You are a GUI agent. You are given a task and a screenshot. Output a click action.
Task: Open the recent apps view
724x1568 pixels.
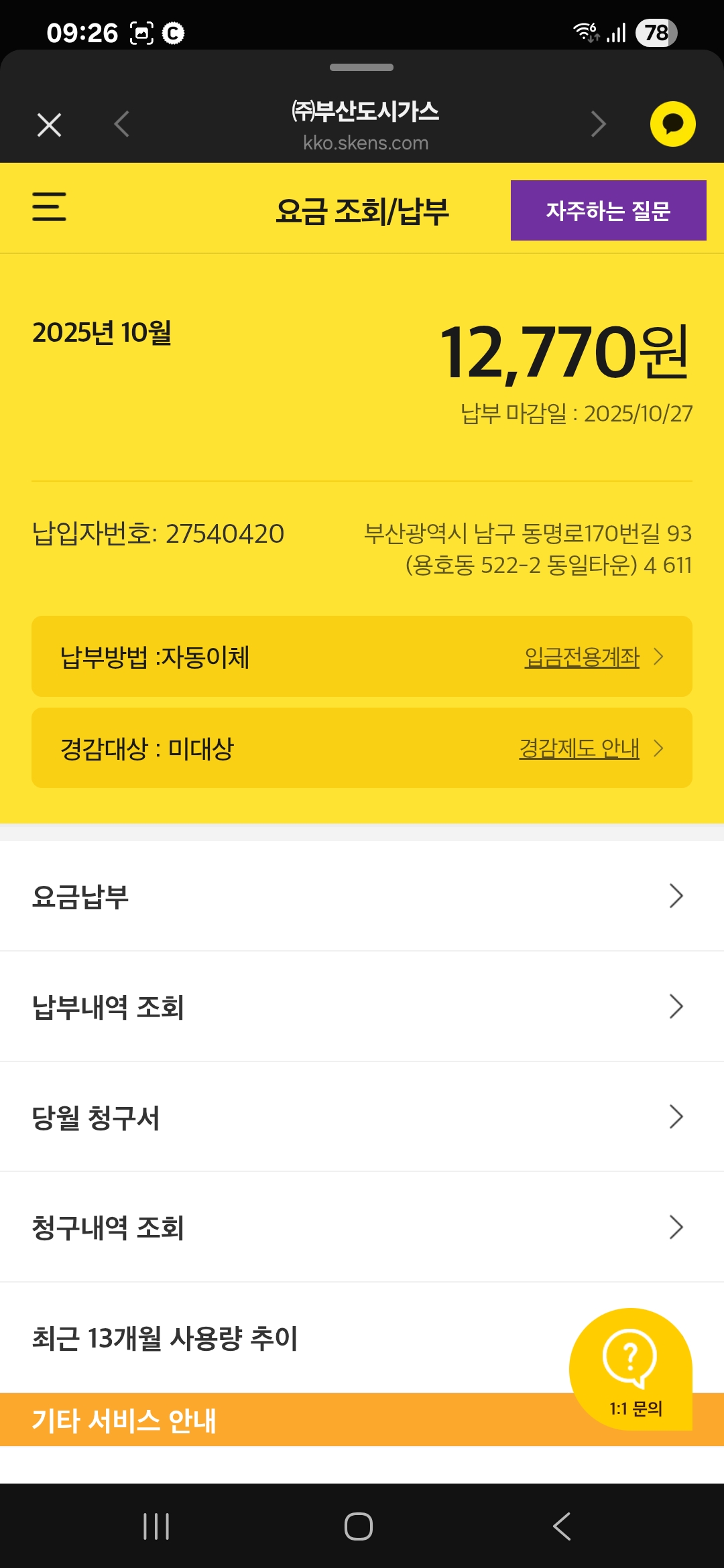pyautogui.click(x=156, y=1526)
